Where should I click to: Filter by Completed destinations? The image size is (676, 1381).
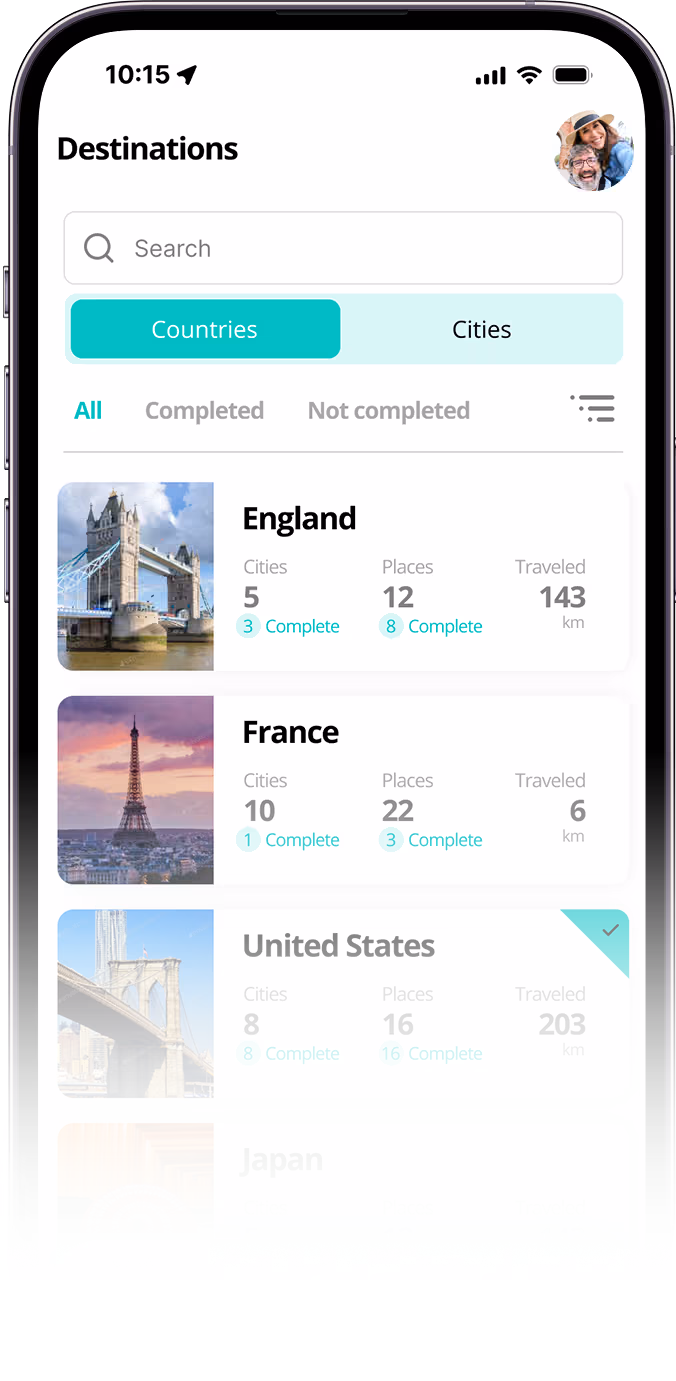click(204, 411)
